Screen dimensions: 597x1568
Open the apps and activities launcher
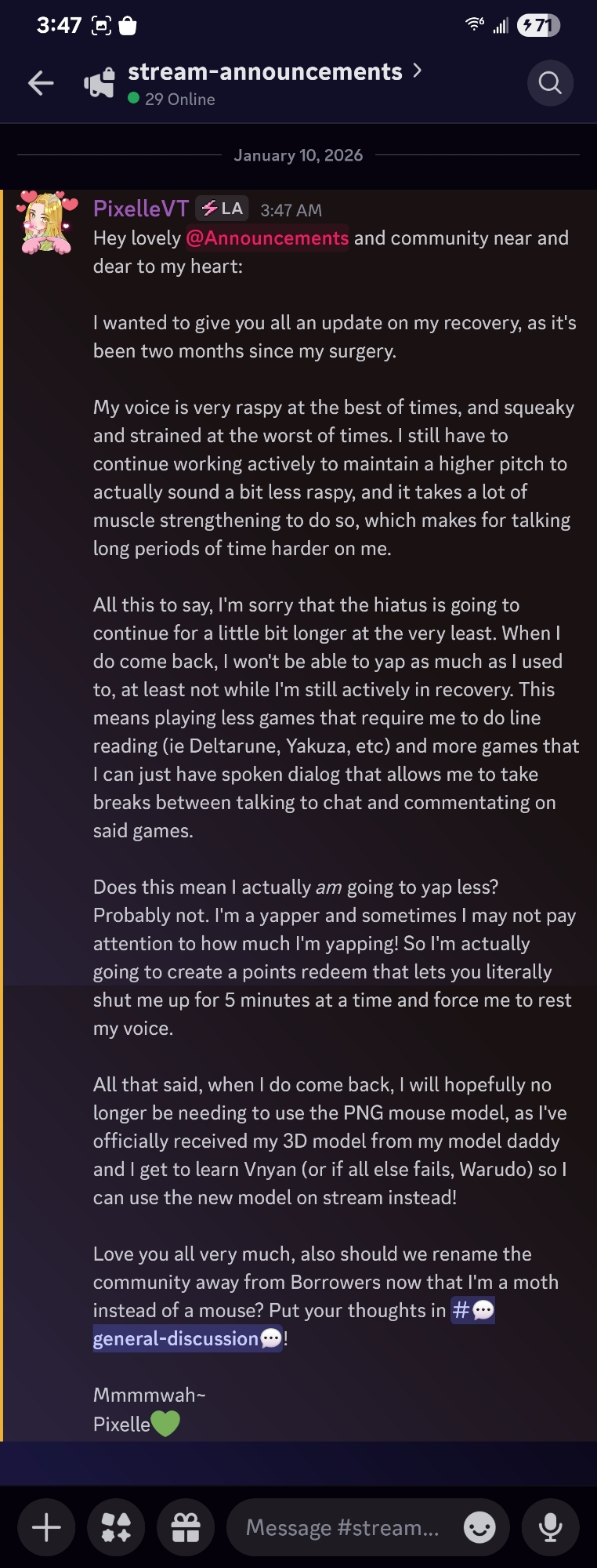pyautogui.click(x=116, y=1527)
